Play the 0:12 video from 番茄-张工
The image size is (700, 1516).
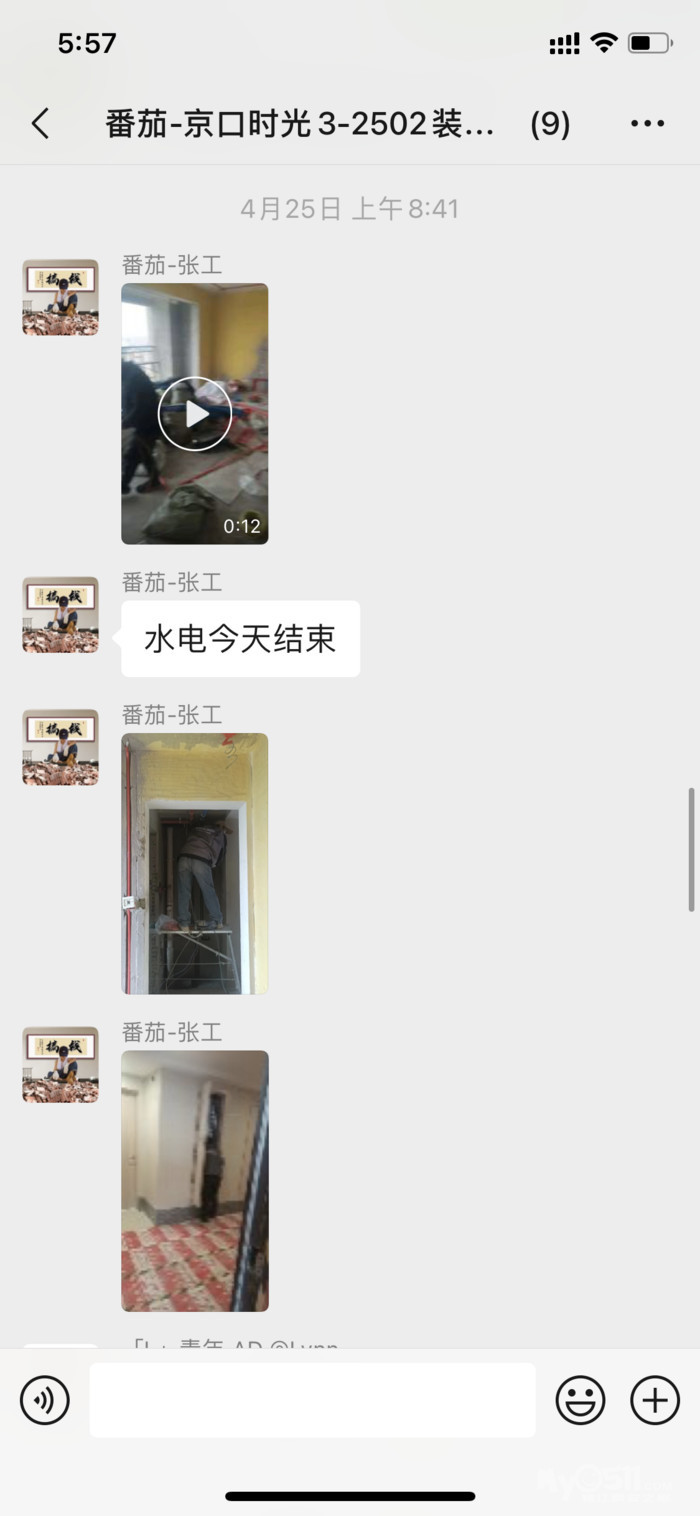click(195, 413)
